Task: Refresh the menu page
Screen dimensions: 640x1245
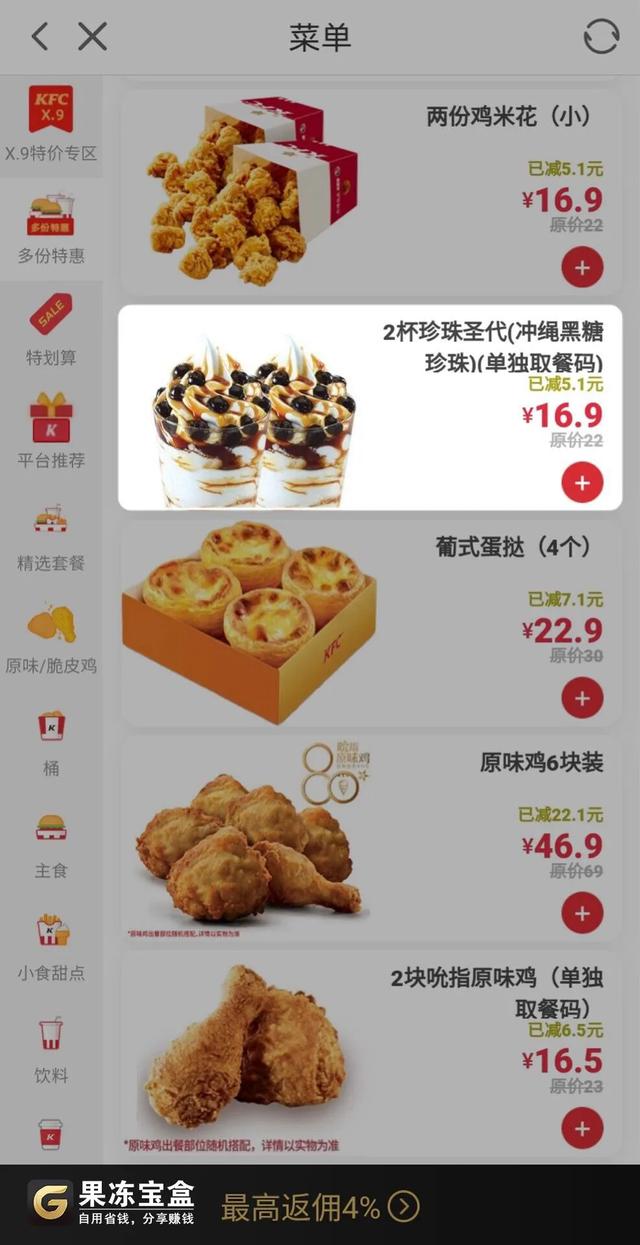Action: (x=601, y=37)
